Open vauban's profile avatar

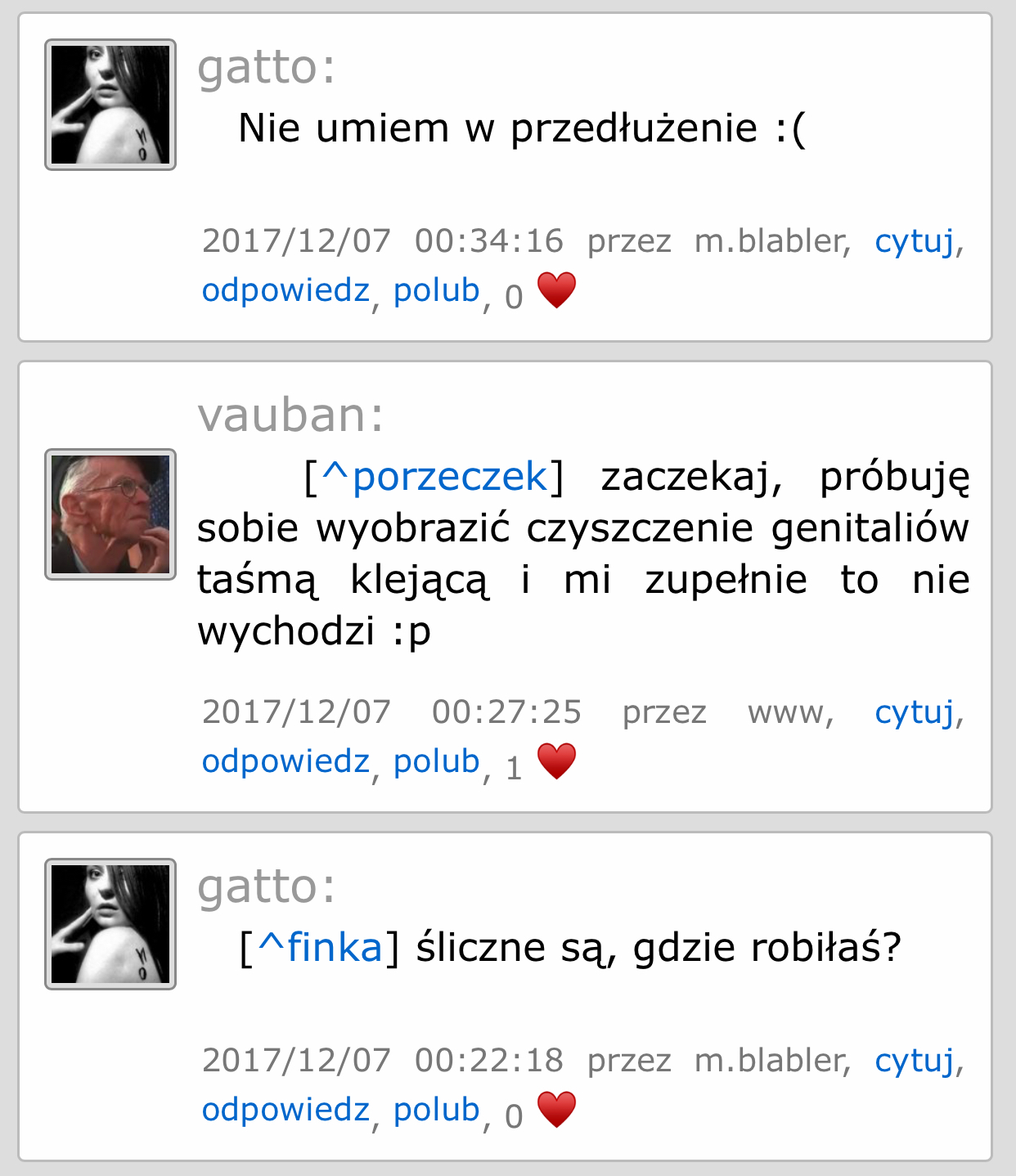(x=110, y=514)
